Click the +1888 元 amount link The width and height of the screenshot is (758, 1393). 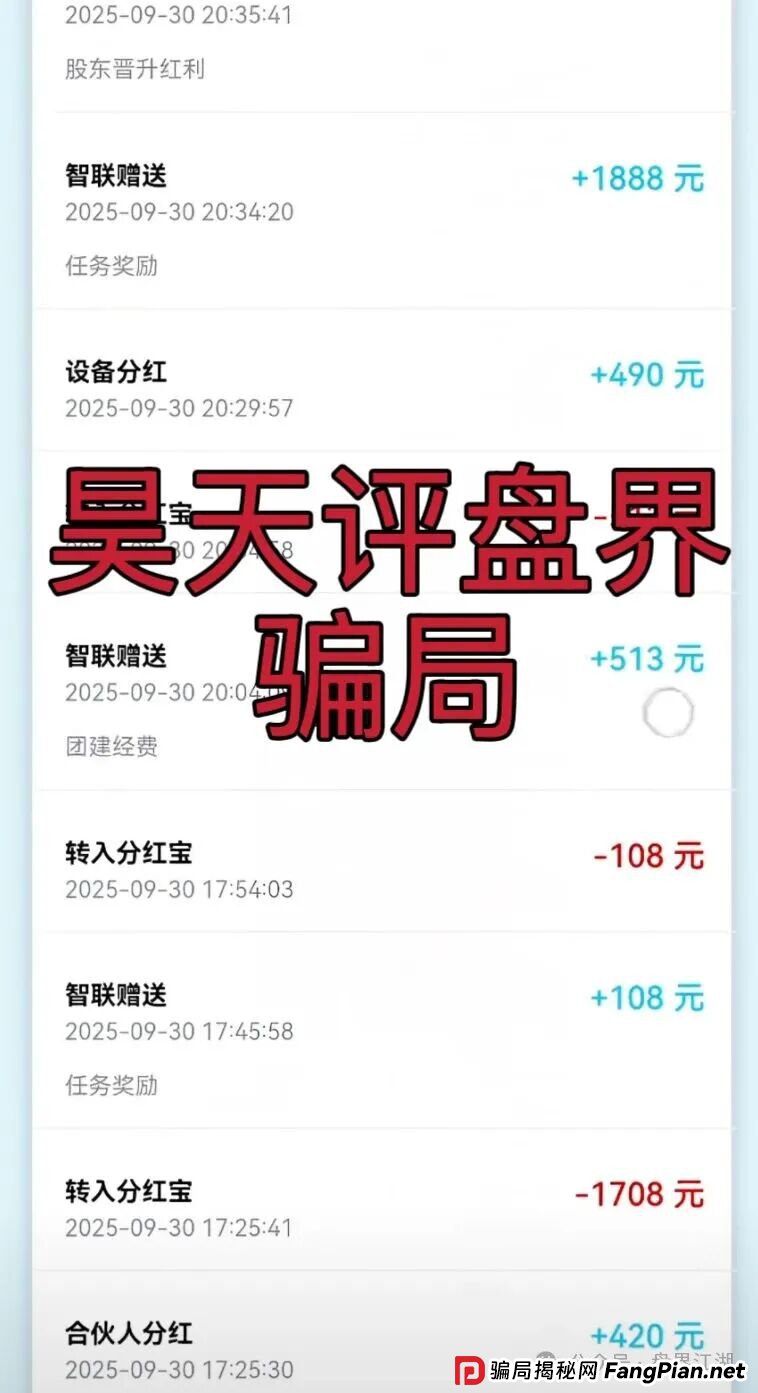pos(637,177)
